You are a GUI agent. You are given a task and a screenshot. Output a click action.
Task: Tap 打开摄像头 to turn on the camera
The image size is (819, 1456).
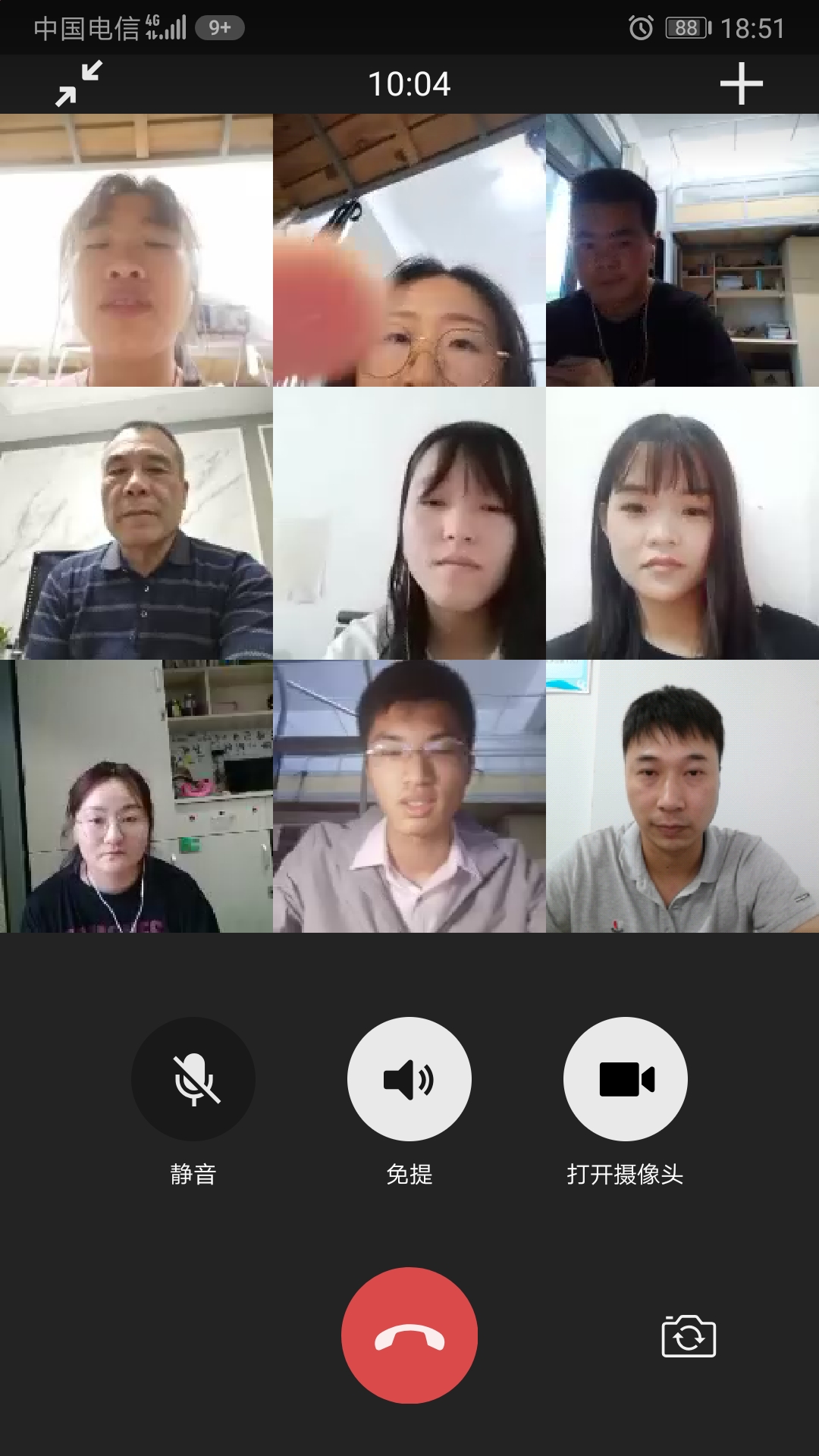[x=626, y=1078]
